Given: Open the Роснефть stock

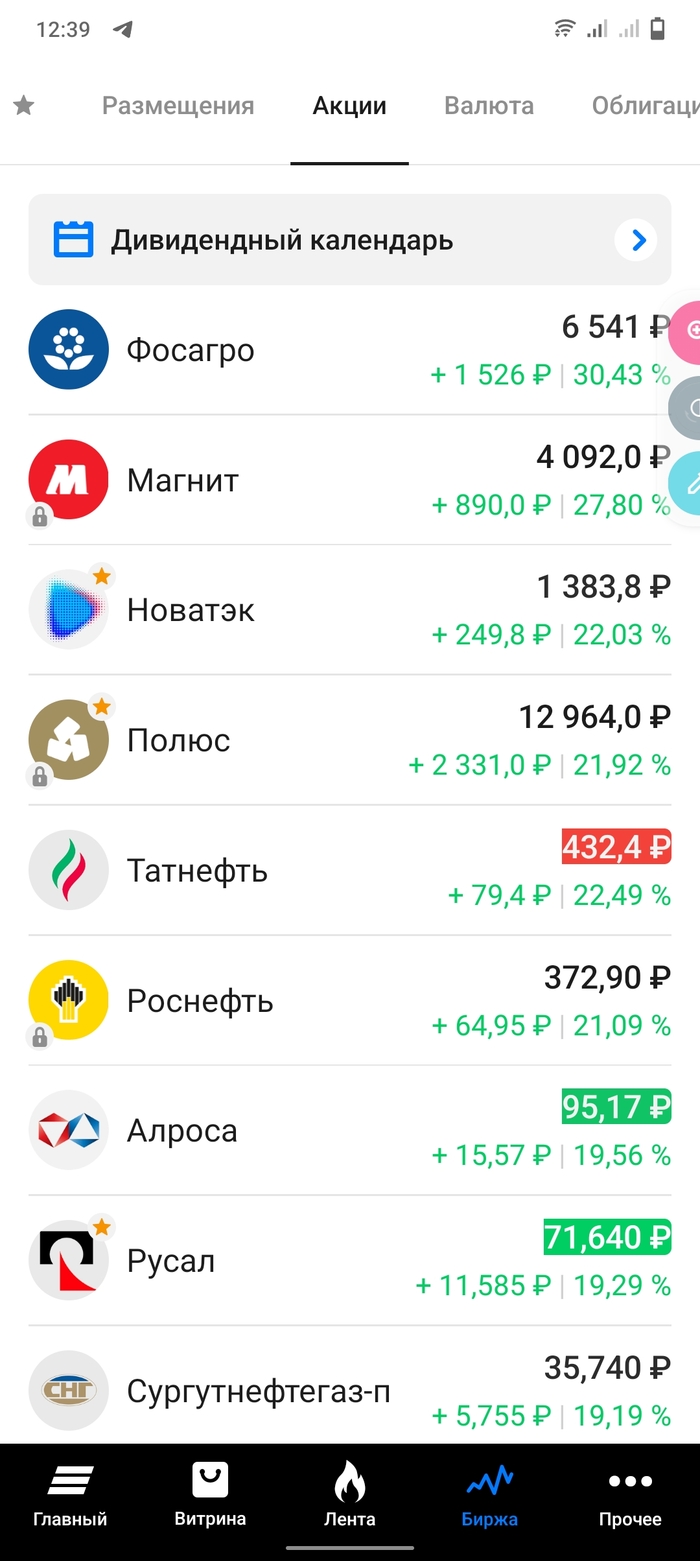Looking at the screenshot, I should click(200, 1000).
